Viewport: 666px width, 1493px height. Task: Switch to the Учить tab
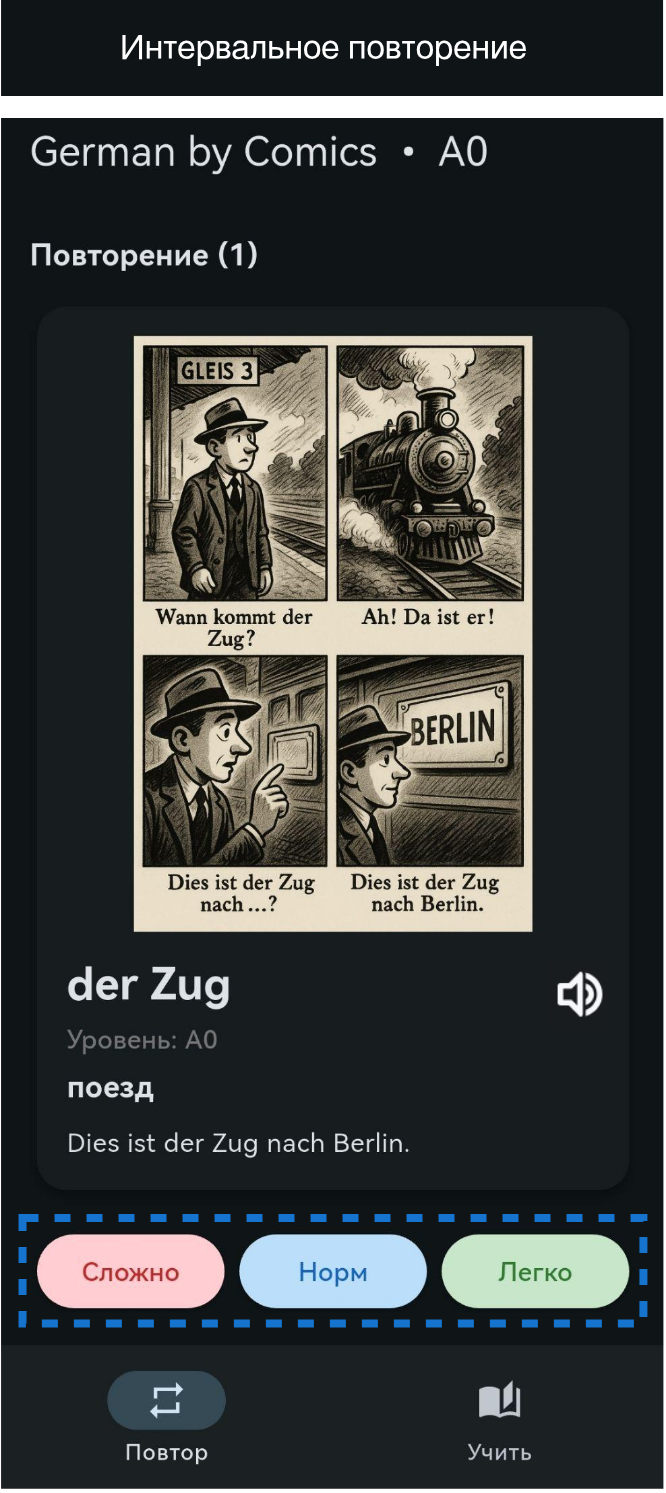[499, 1418]
